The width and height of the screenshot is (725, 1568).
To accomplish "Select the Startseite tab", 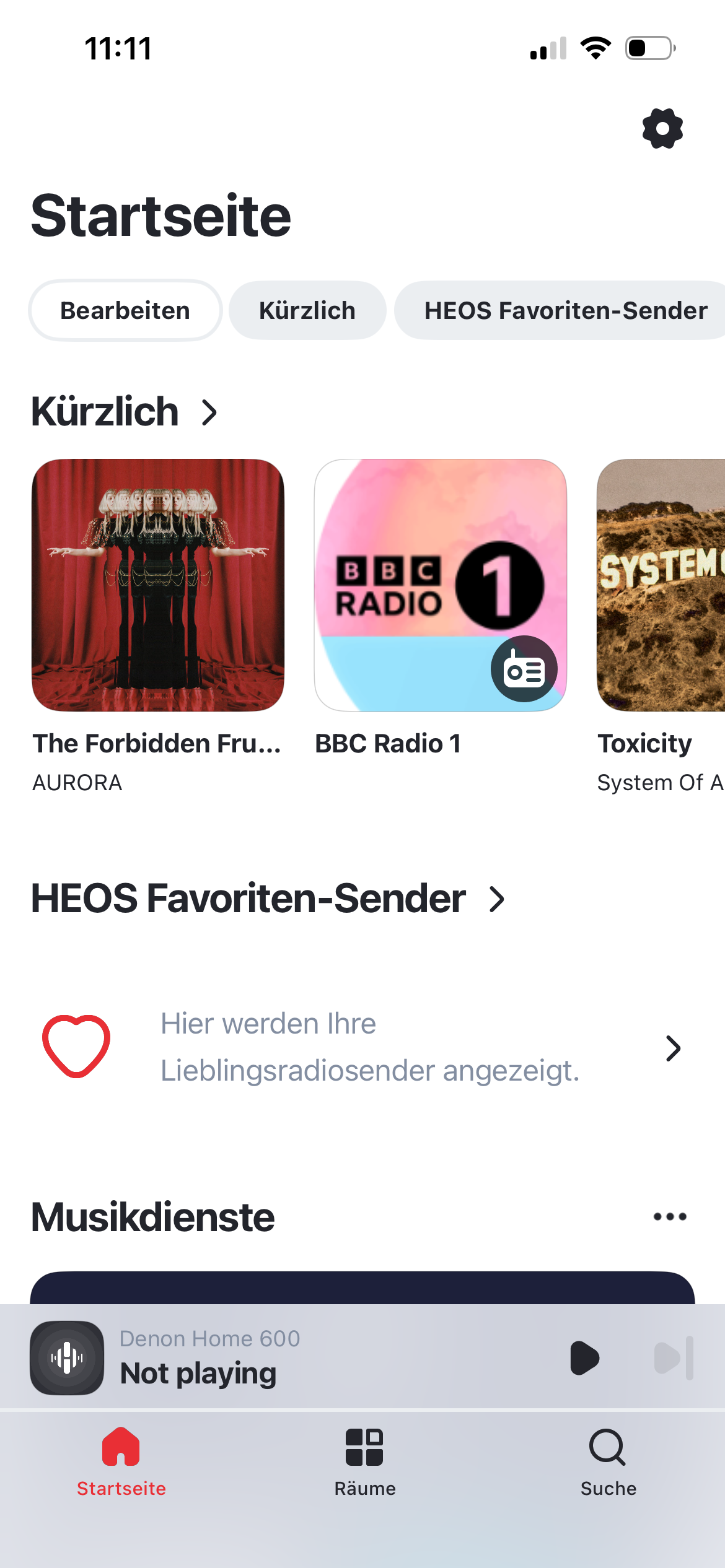I will (x=121, y=1463).
